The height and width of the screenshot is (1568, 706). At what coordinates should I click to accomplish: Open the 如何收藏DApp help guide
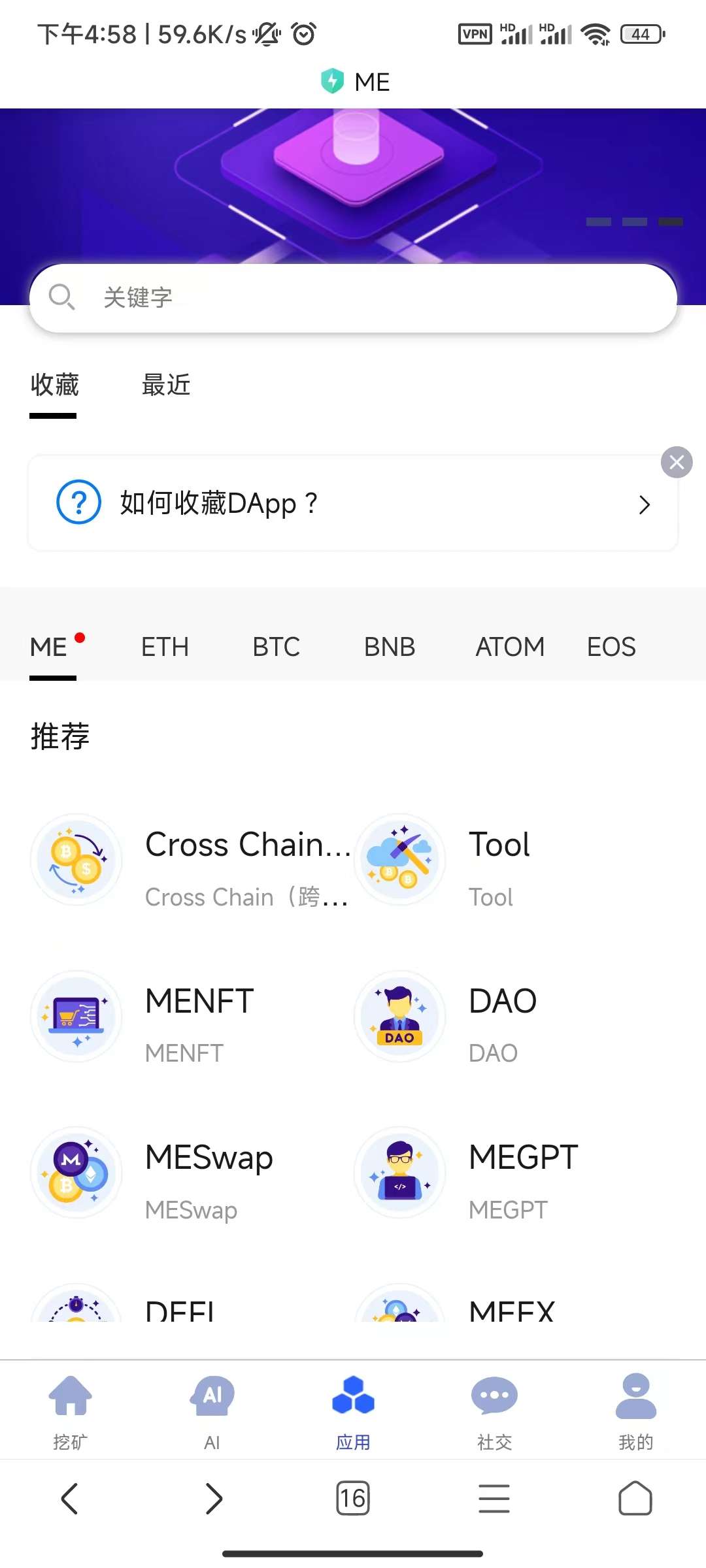[352, 504]
